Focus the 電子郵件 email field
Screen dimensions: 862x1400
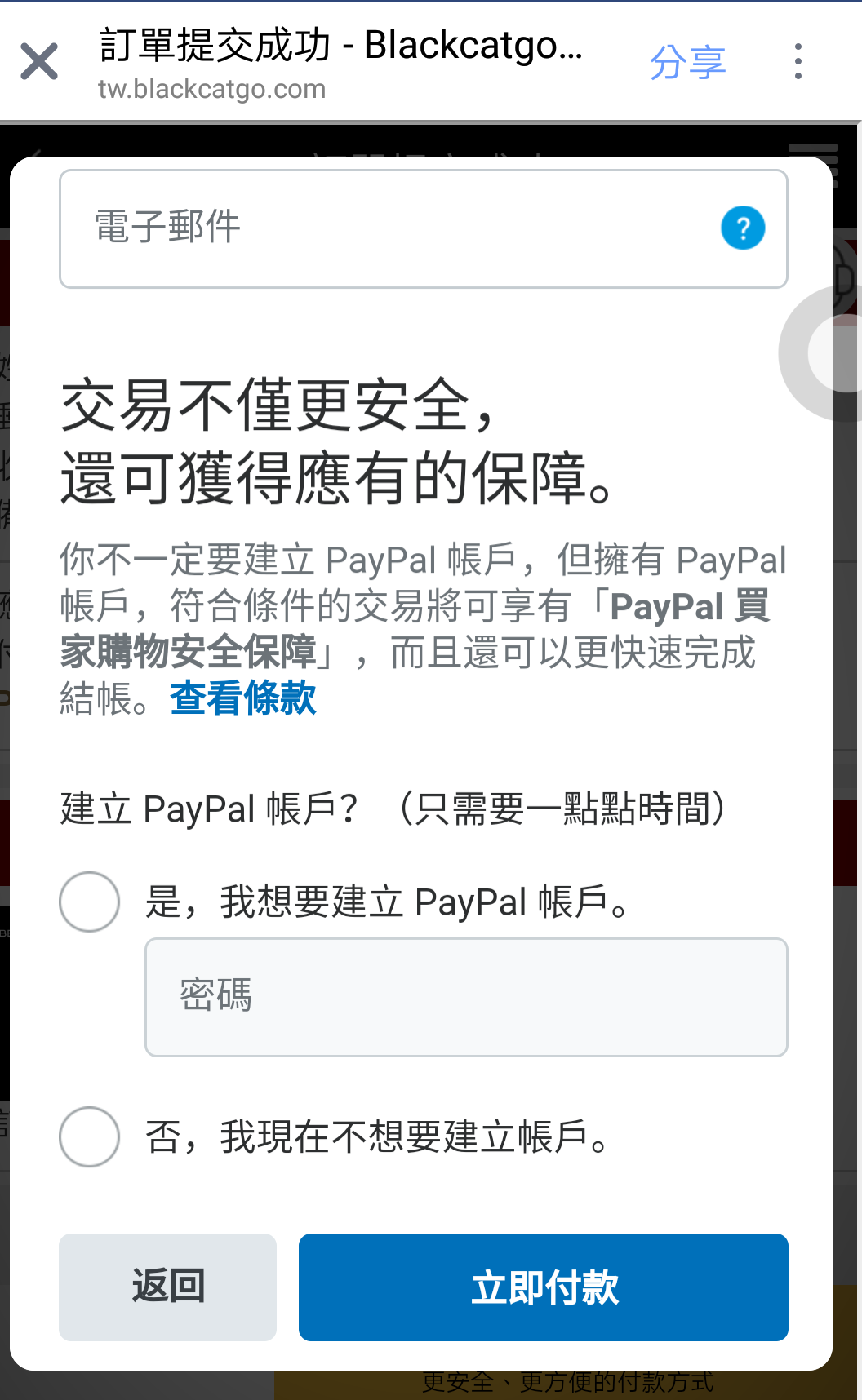coord(392,228)
